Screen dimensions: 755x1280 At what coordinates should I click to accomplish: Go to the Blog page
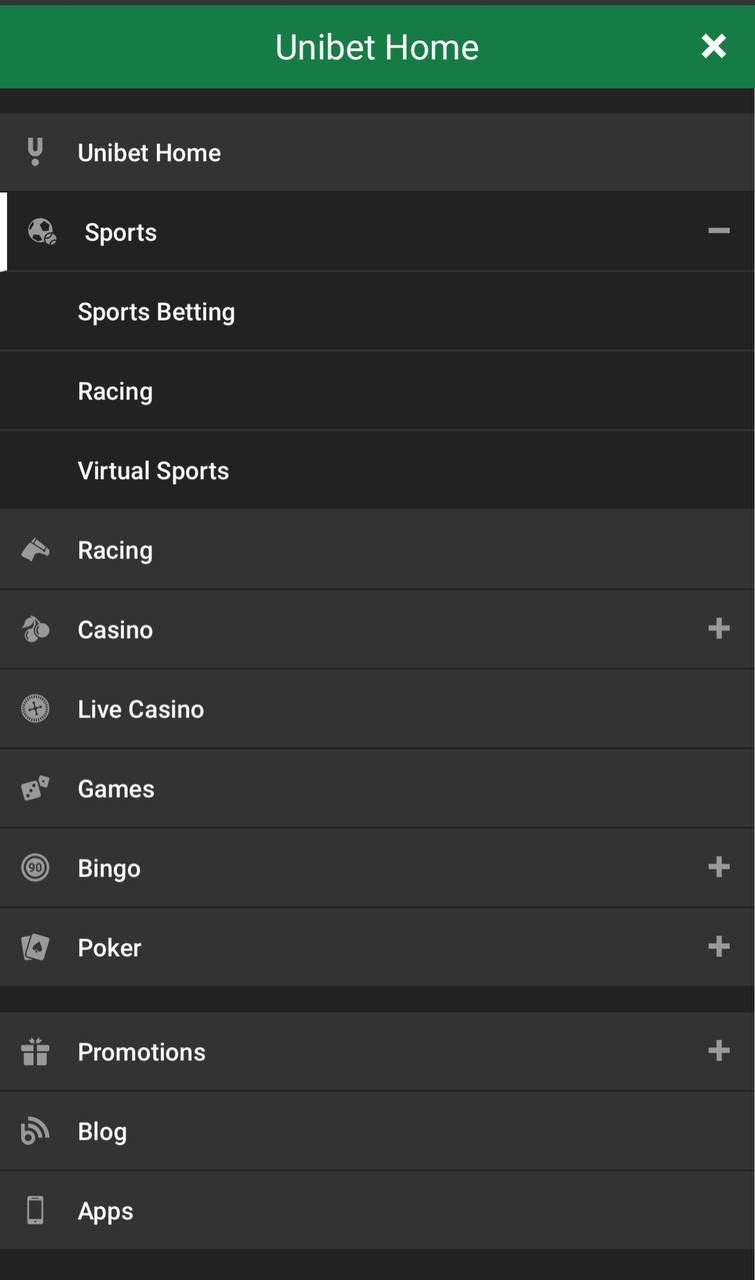pos(102,1131)
